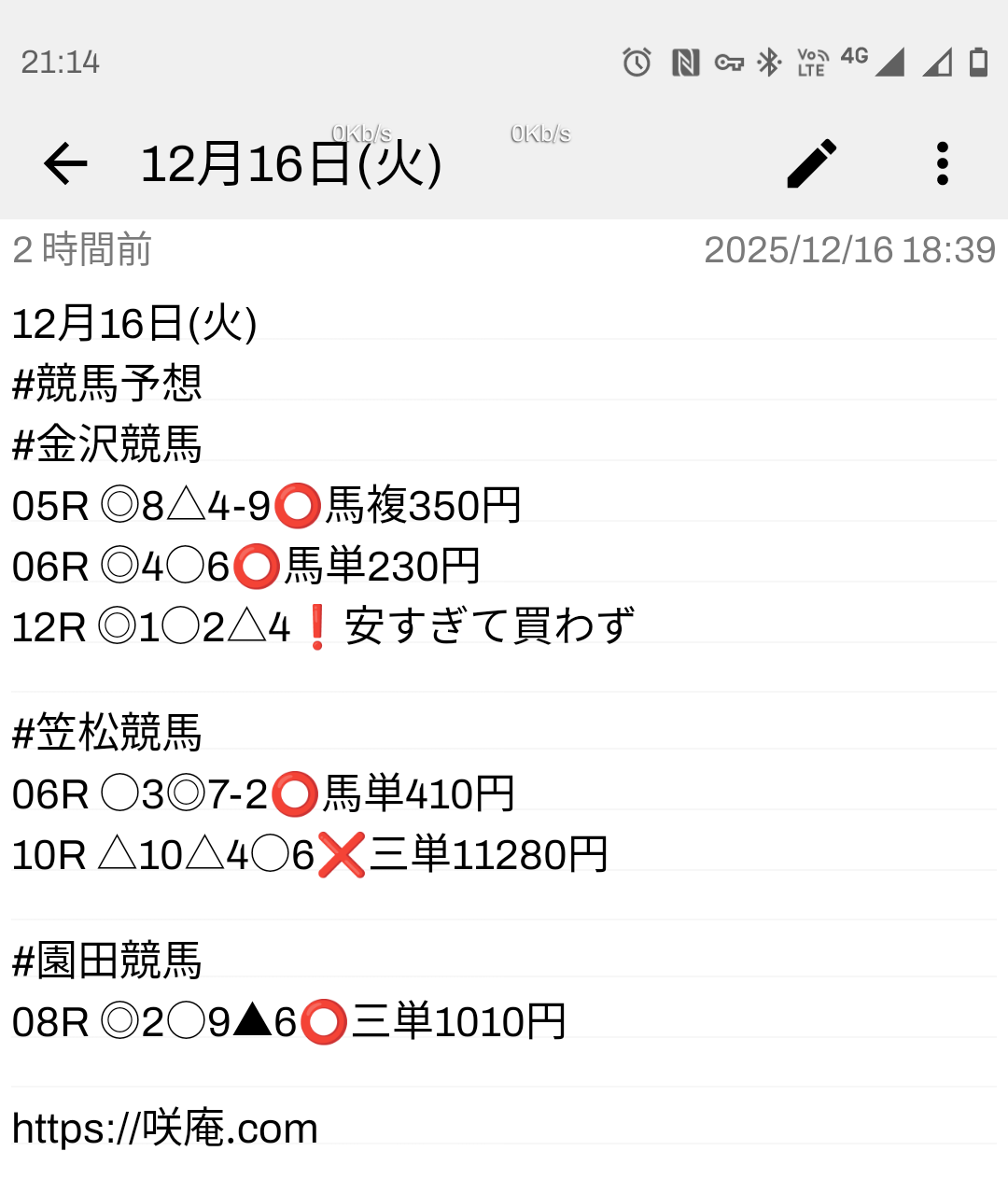Go back using the arrow icon
1008x1179 pixels.
(65, 164)
